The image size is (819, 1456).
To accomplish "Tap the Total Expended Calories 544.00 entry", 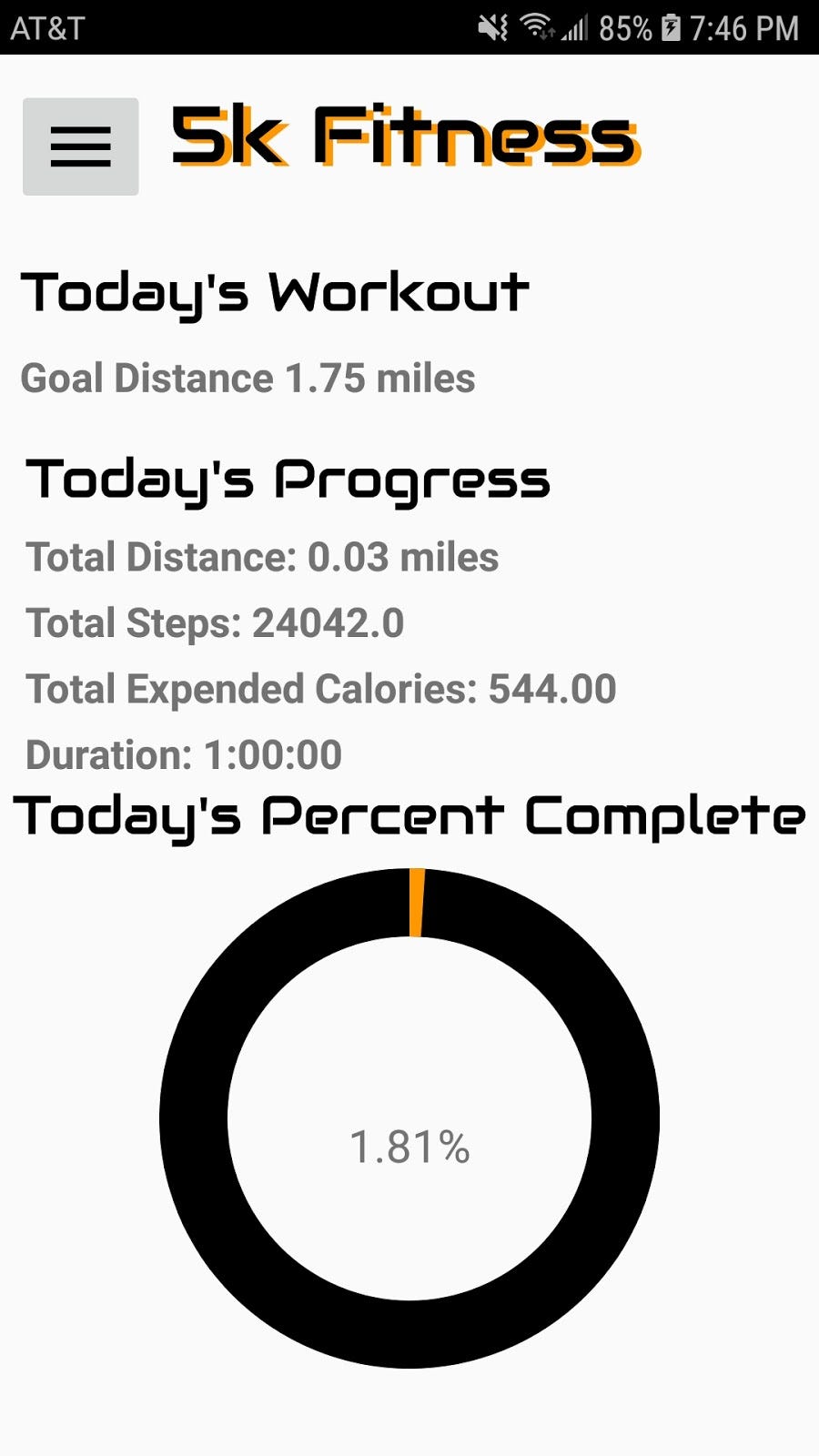I will tap(320, 689).
